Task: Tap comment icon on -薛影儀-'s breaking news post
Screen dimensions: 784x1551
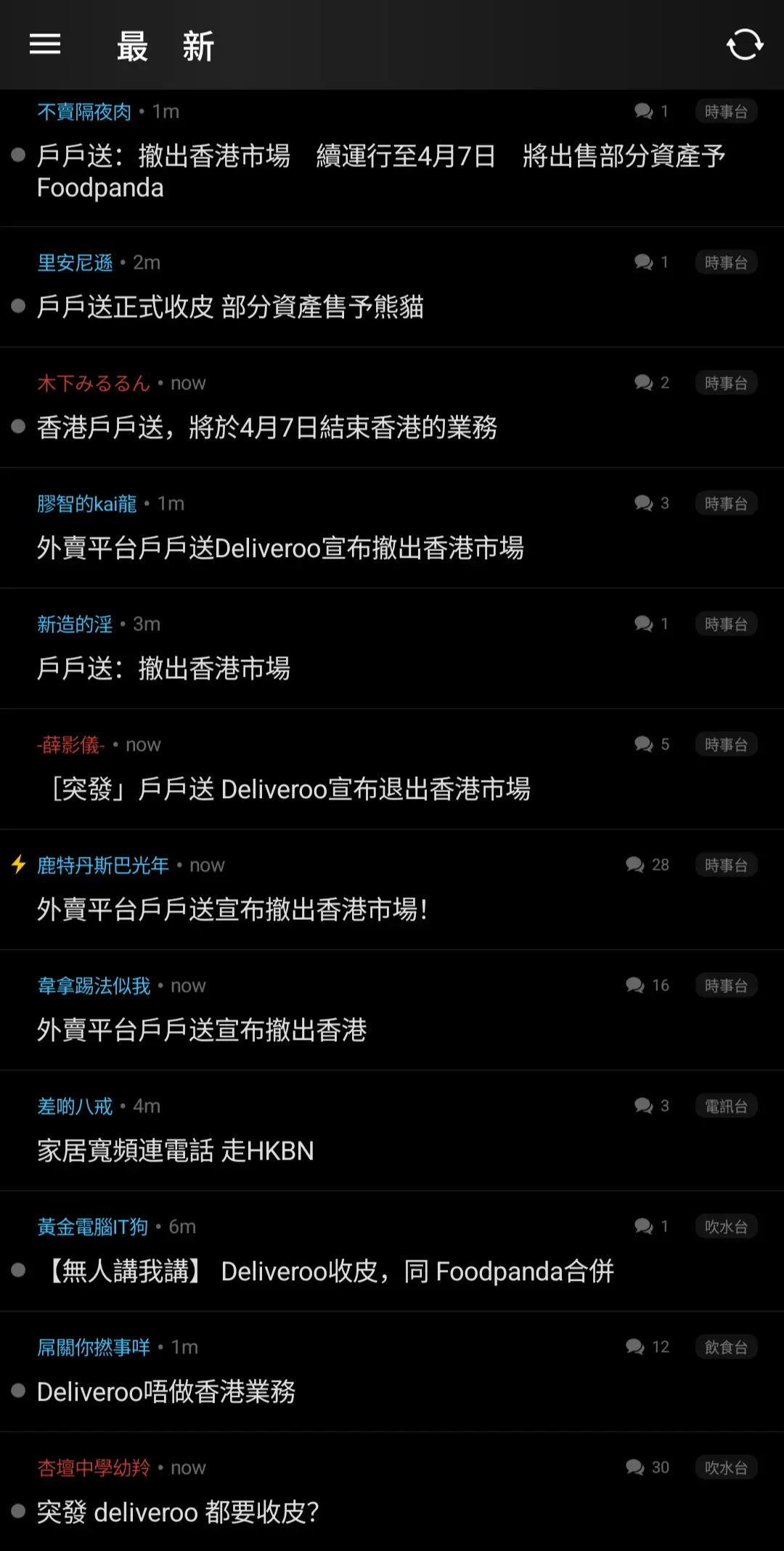Action: tap(642, 744)
